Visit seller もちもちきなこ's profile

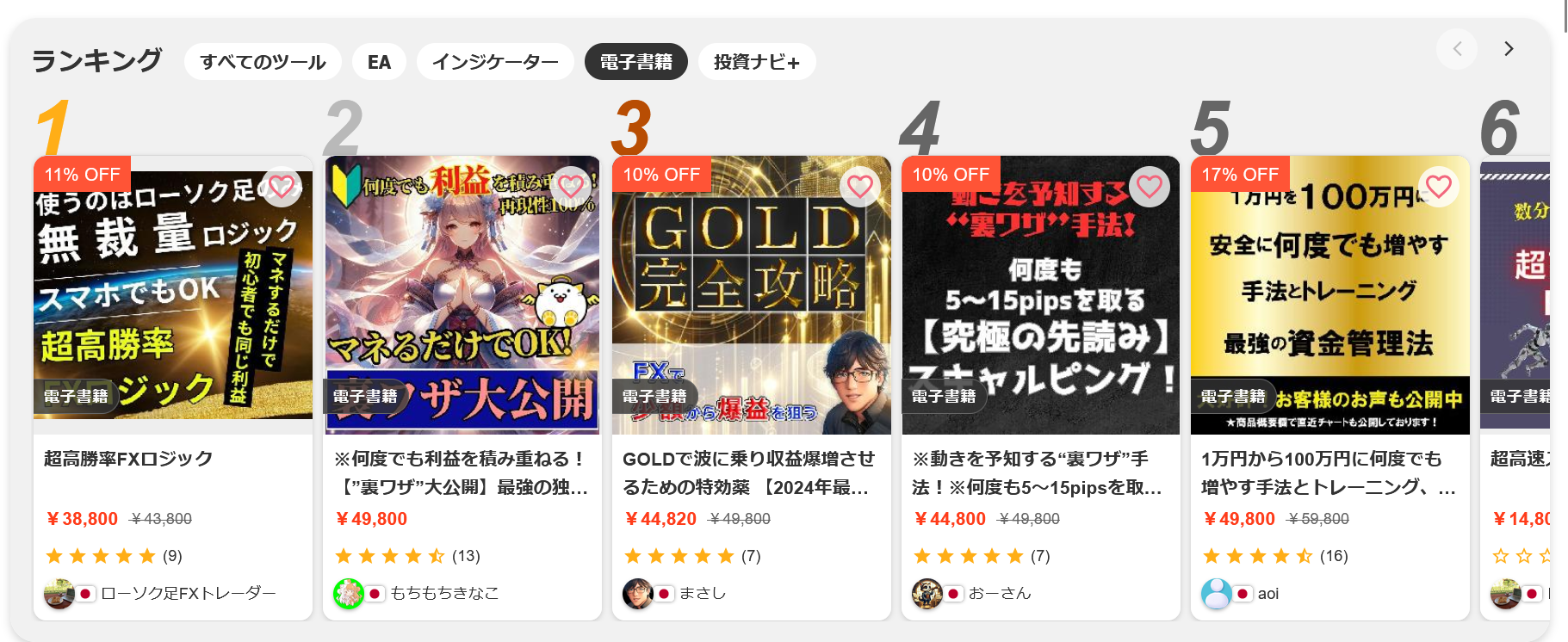click(x=444, y=593)
